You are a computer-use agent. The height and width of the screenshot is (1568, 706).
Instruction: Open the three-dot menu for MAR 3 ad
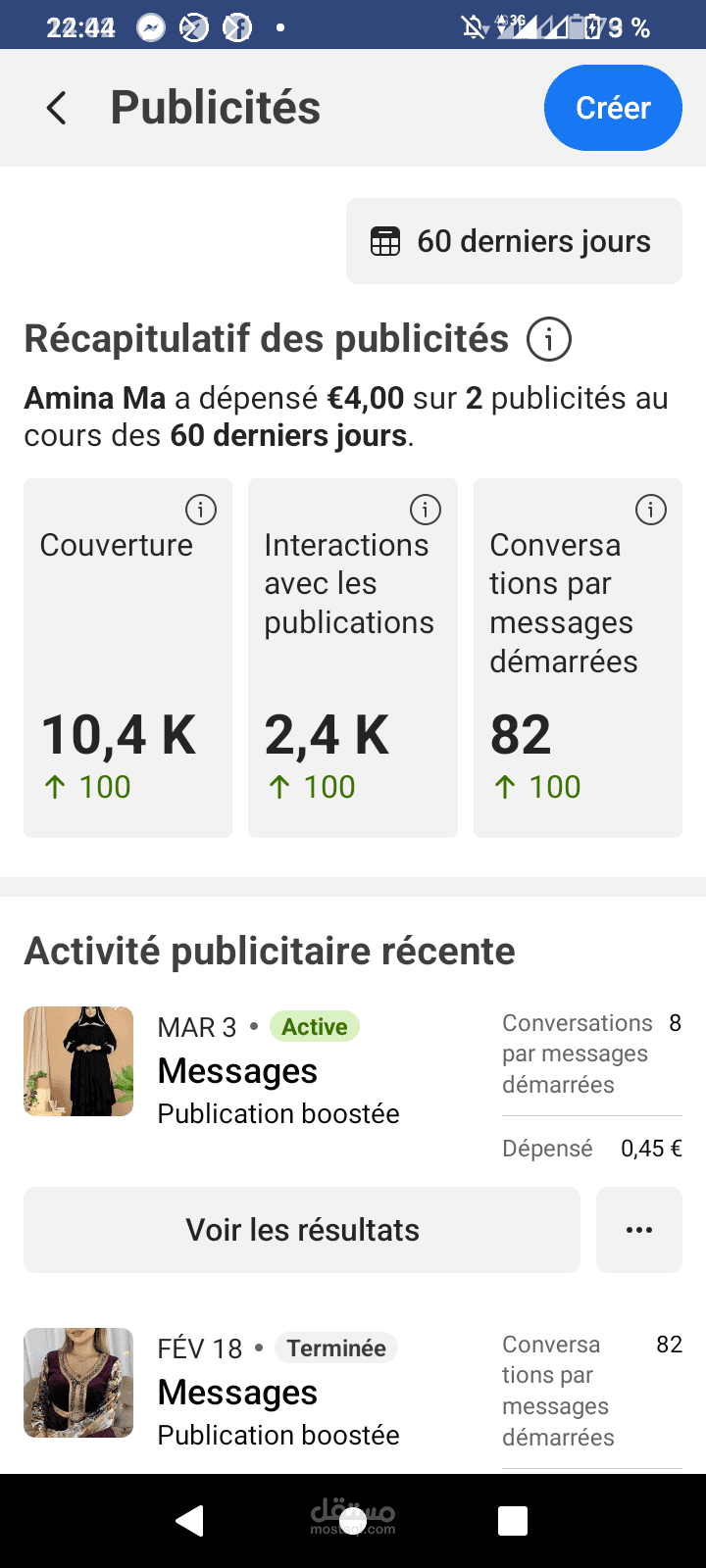point(638,1230)
